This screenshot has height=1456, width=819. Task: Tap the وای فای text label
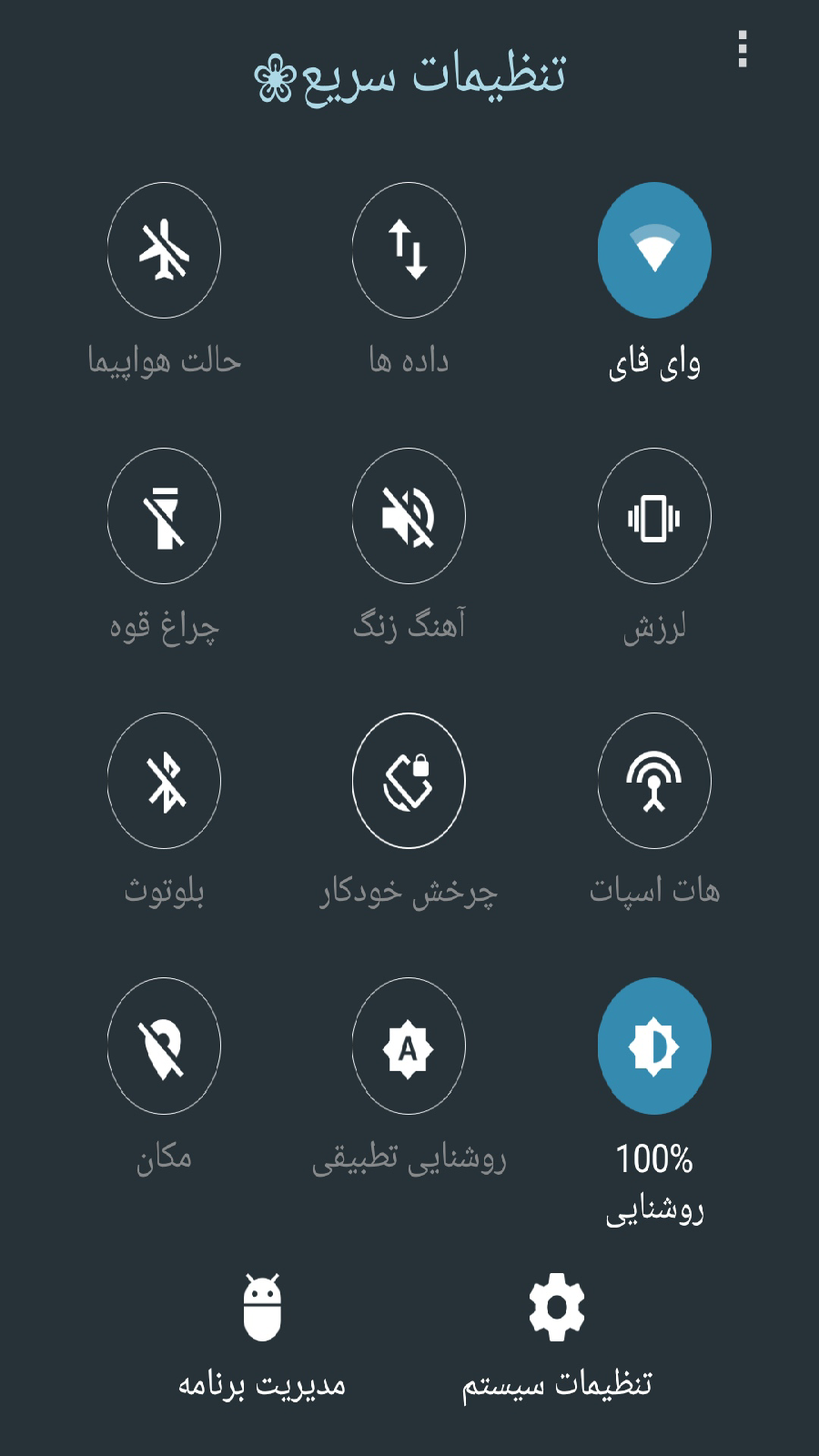click(653, 361)
